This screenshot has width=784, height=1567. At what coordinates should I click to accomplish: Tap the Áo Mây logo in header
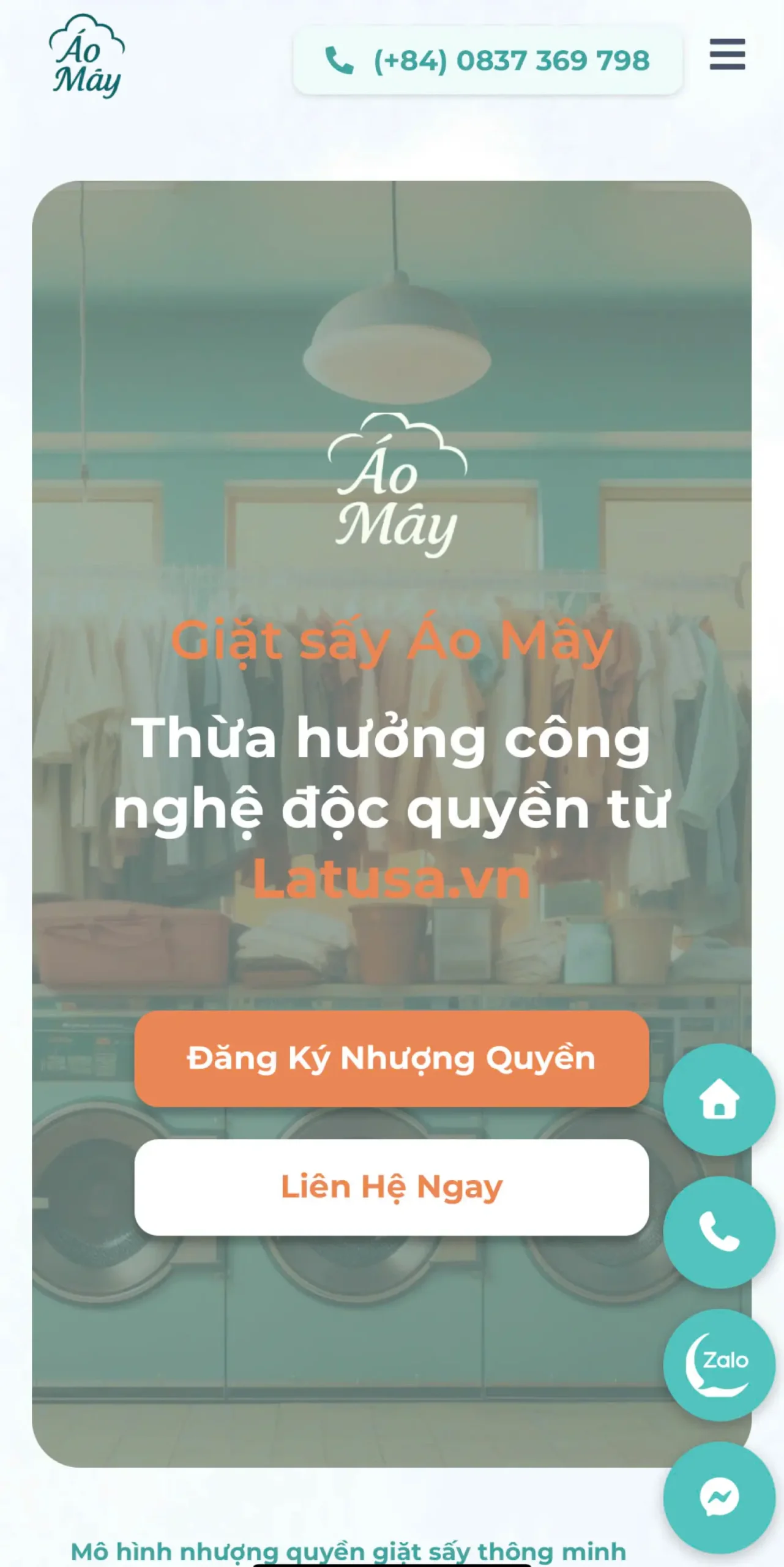pyautogui.click(x=86, y=56)
